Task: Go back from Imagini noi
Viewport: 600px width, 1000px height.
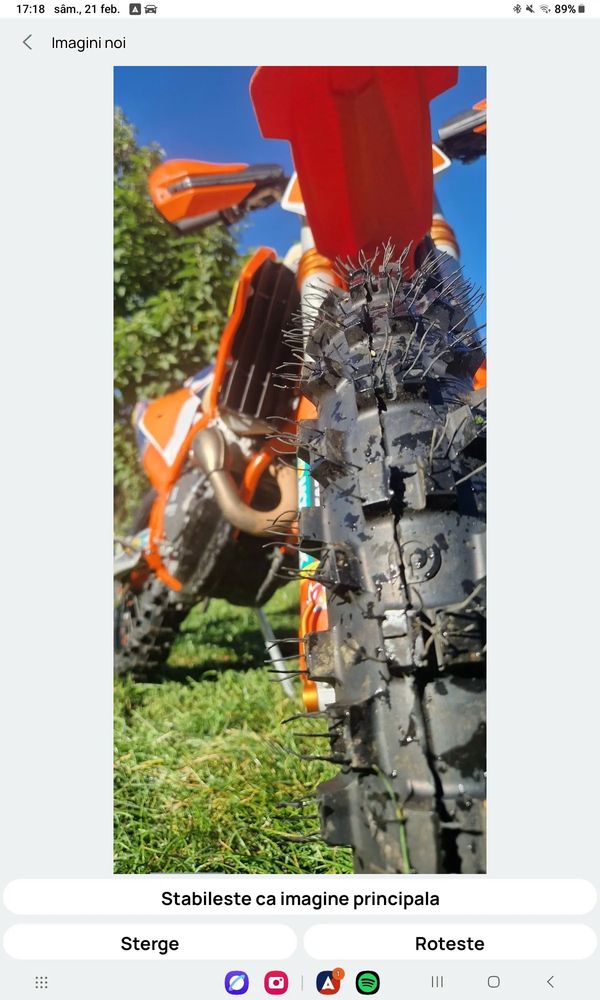Action: pos(27,42)
